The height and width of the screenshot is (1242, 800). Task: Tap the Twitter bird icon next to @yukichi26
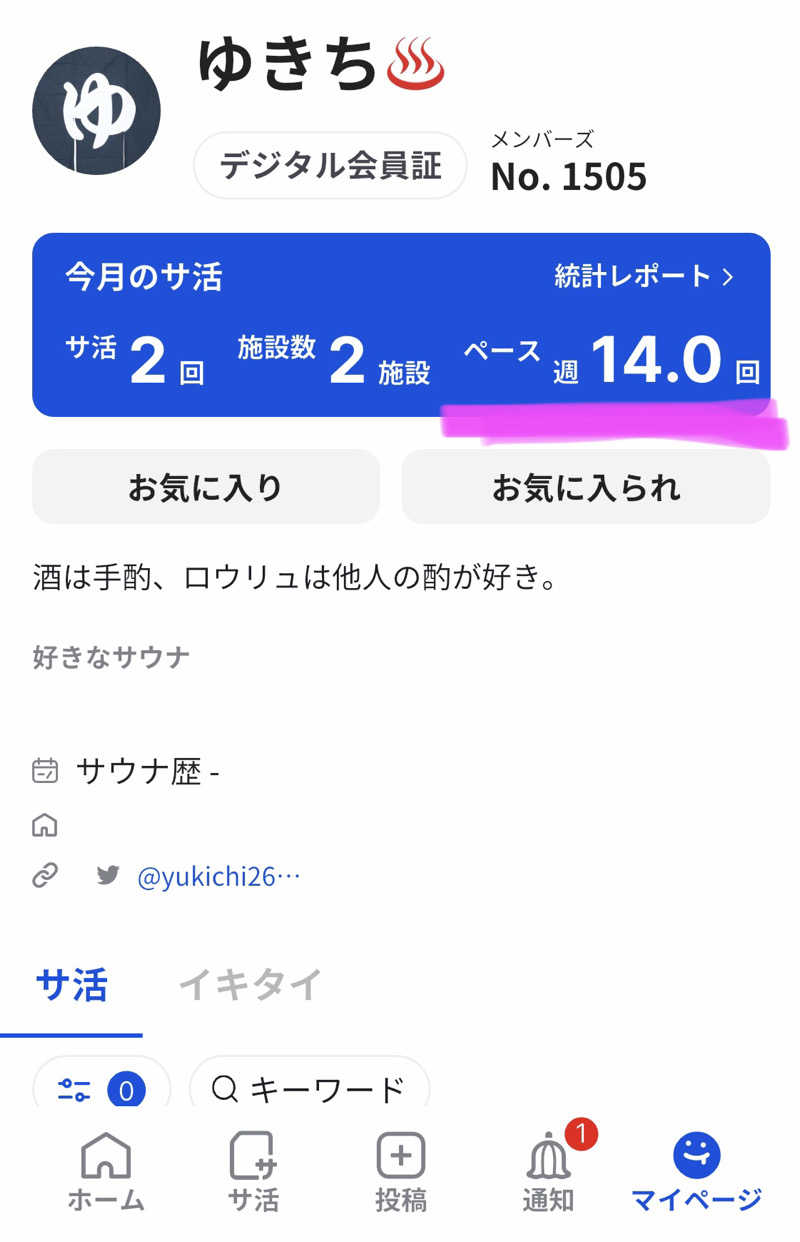point(110,874)
